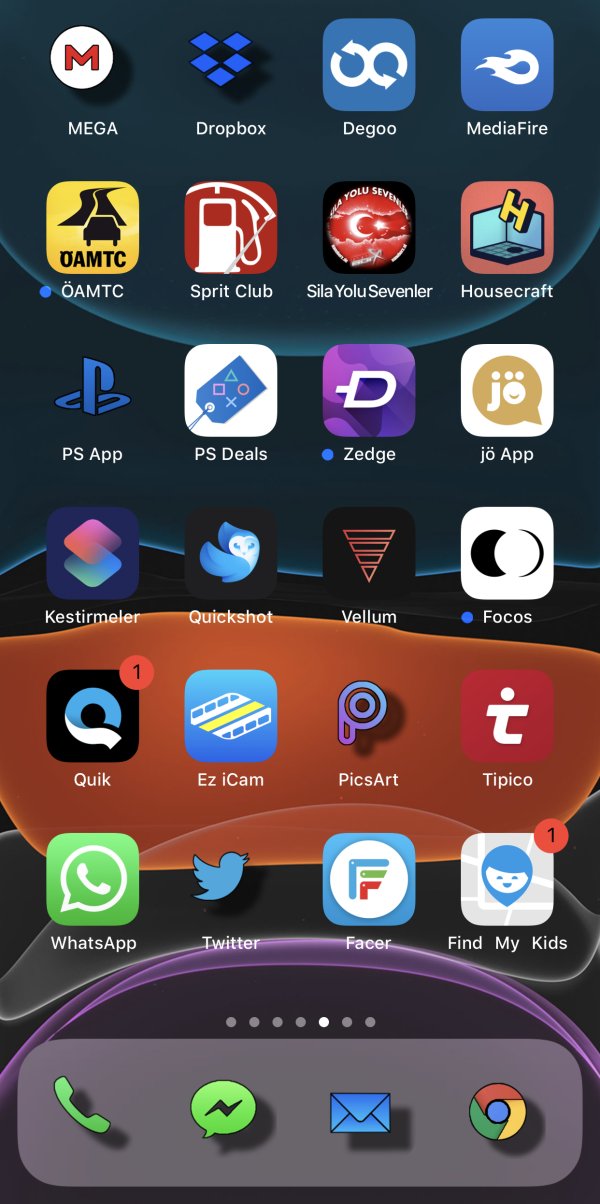This screenshot has height=1204, width=600.
Task: Launch Zedge
Action: tap(369, 390)
